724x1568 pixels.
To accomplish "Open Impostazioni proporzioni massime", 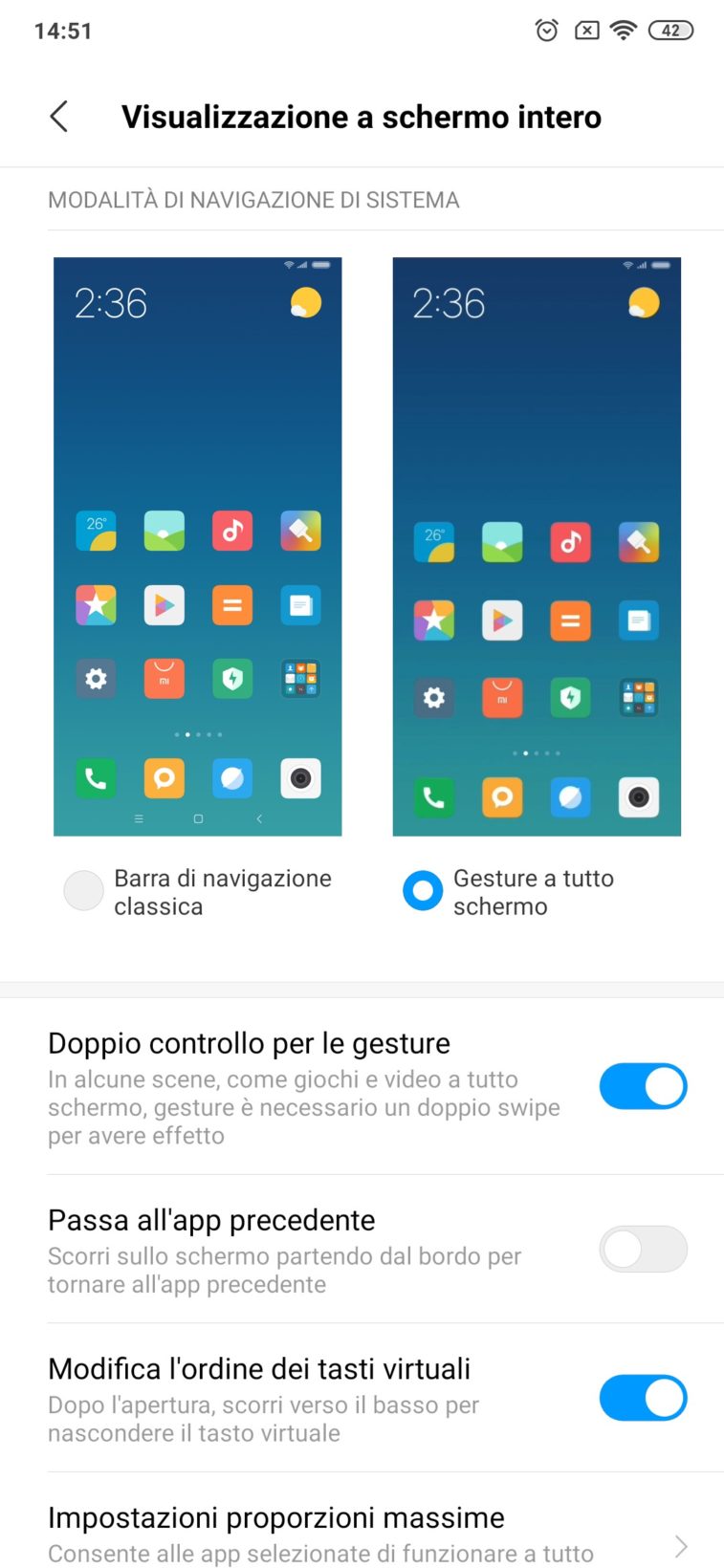I will tap(362, 1533).
